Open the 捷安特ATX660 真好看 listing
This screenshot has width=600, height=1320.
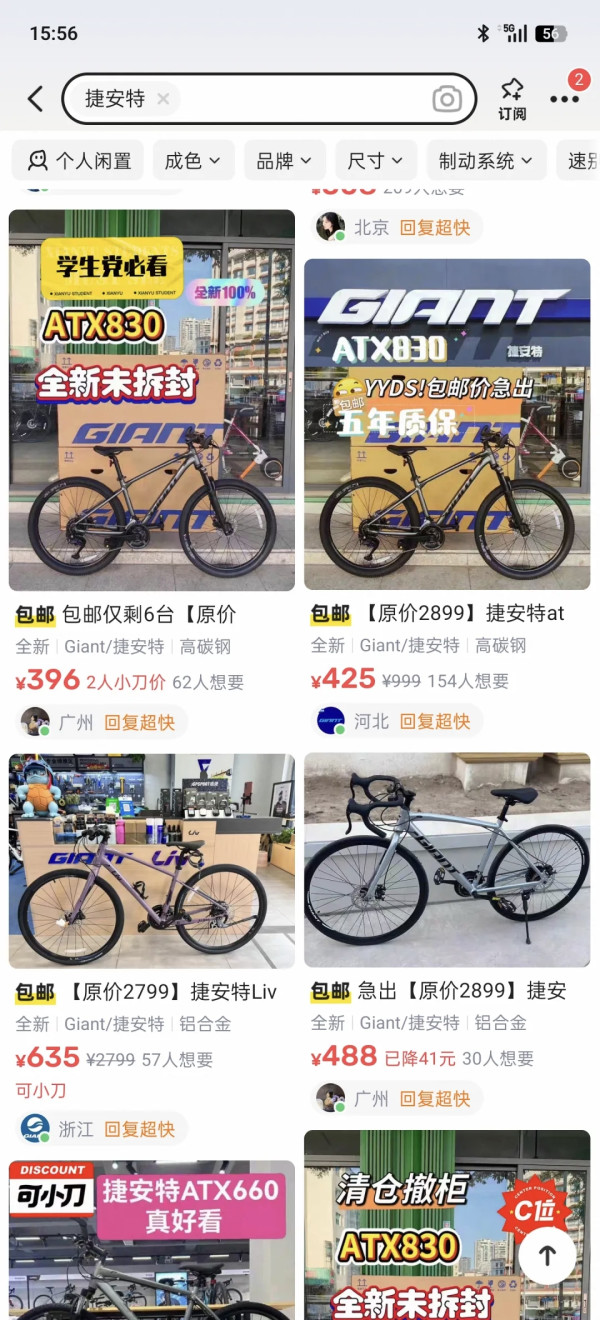152,1240
